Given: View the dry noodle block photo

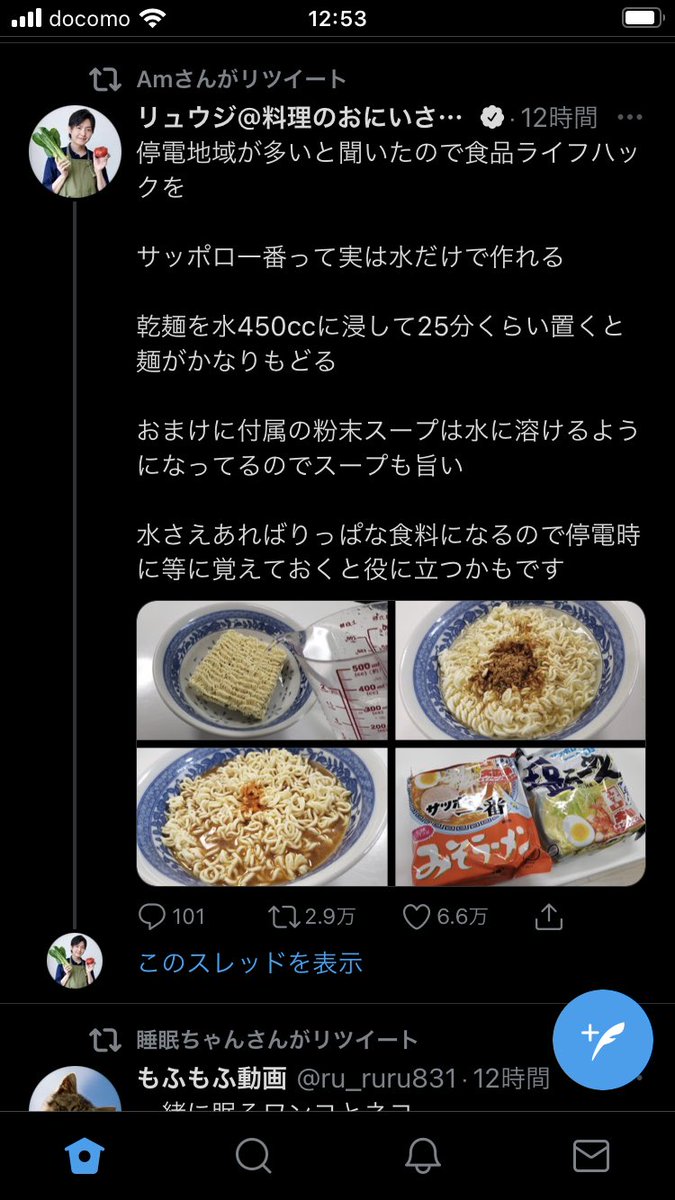Looking at the screenshot, I should point(261,669).
